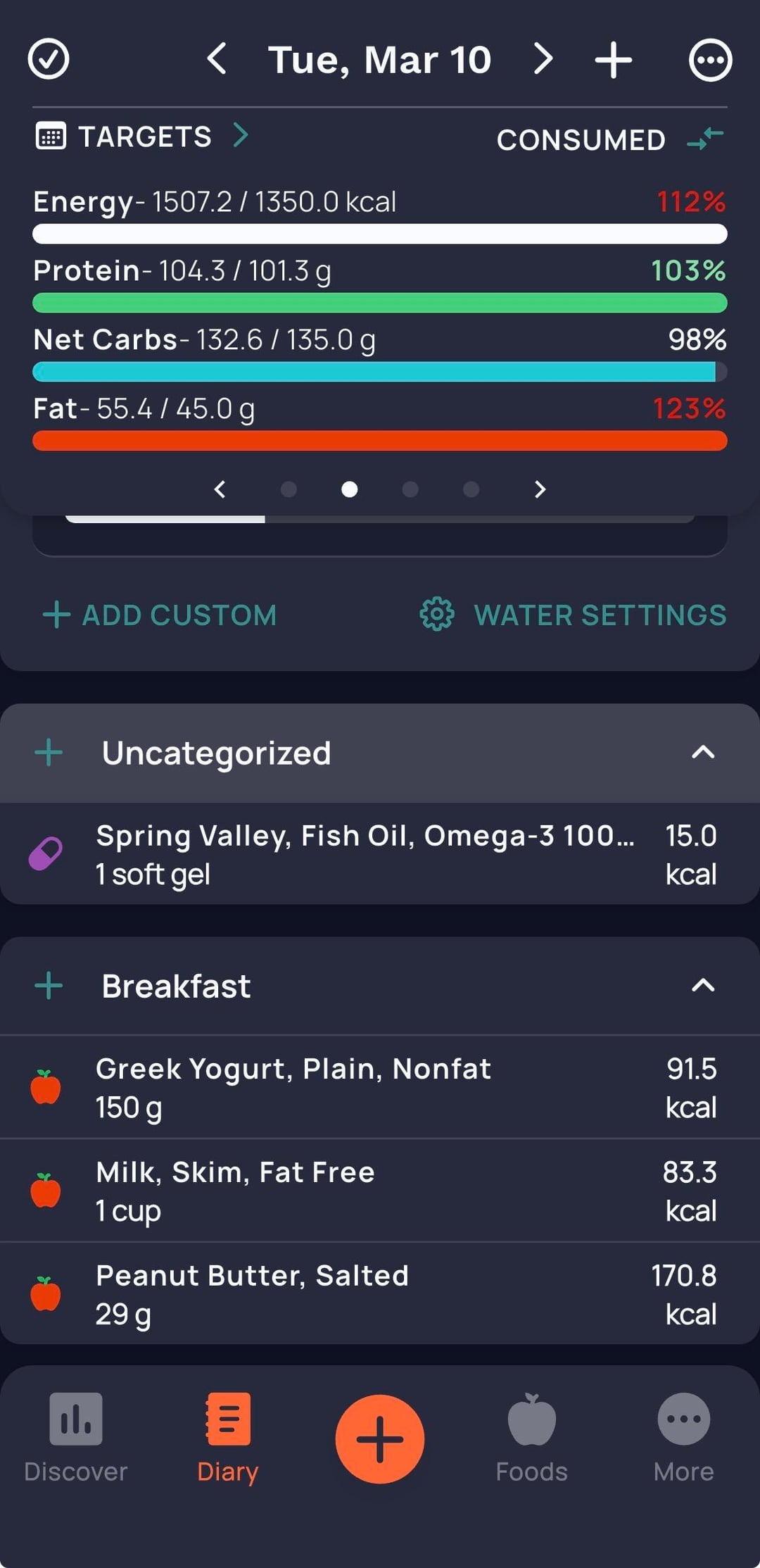The image size is (760, 1568).
Task: Go to the next day arrow
Action: [x=543, y=59]
